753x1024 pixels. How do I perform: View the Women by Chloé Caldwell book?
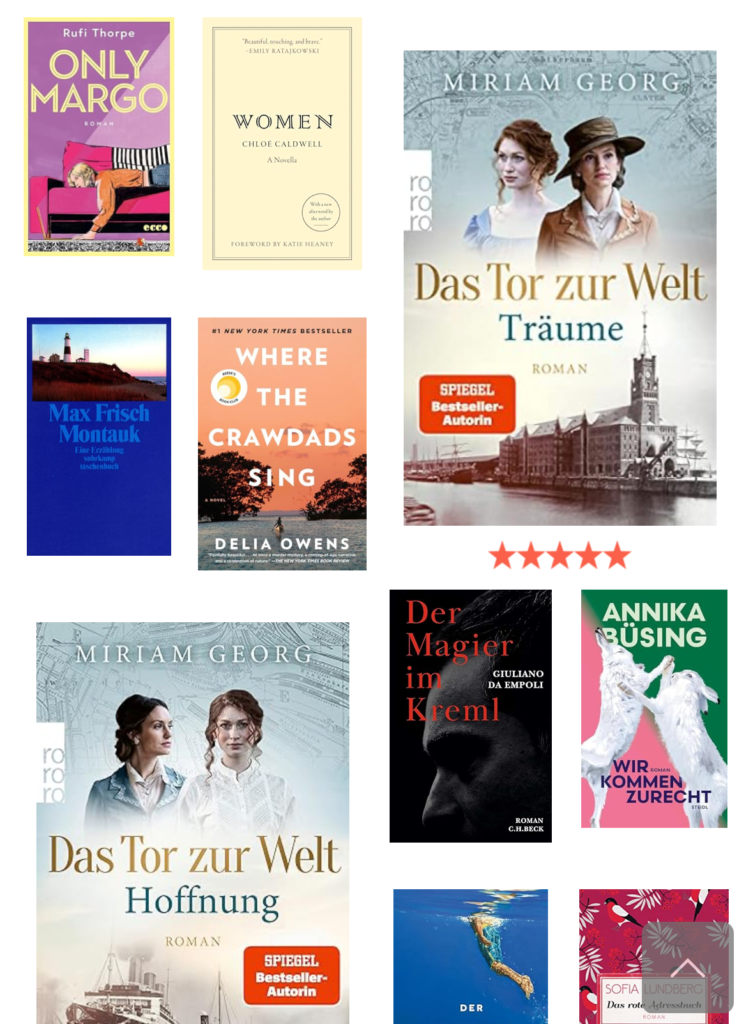(282, 143)
